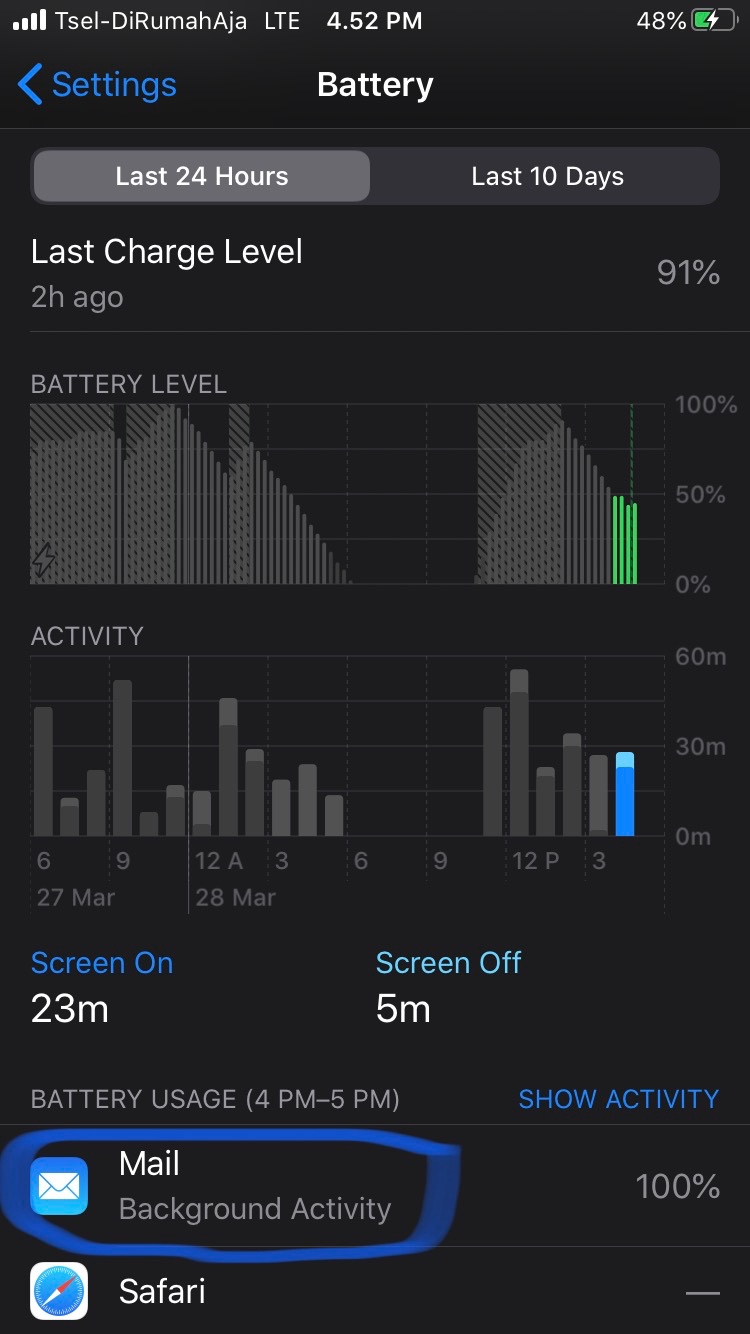Select the blue activity bar for the current hour

pyautogui.click(x=625, y=796)
